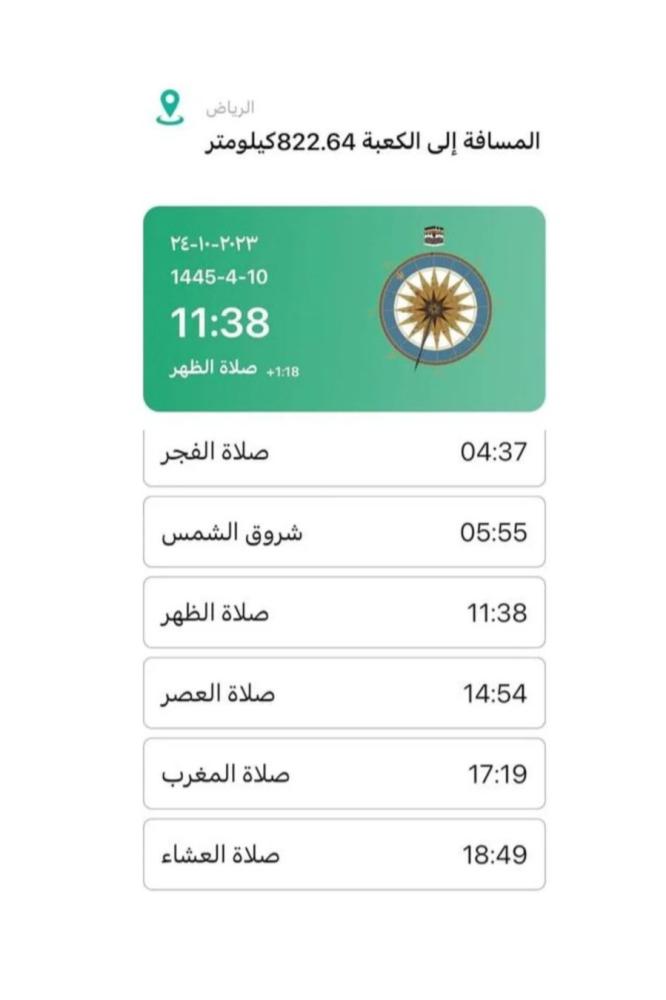Tap the Riyadh location pin
This screenshot has width=666, height=1000.
[170, 107]
